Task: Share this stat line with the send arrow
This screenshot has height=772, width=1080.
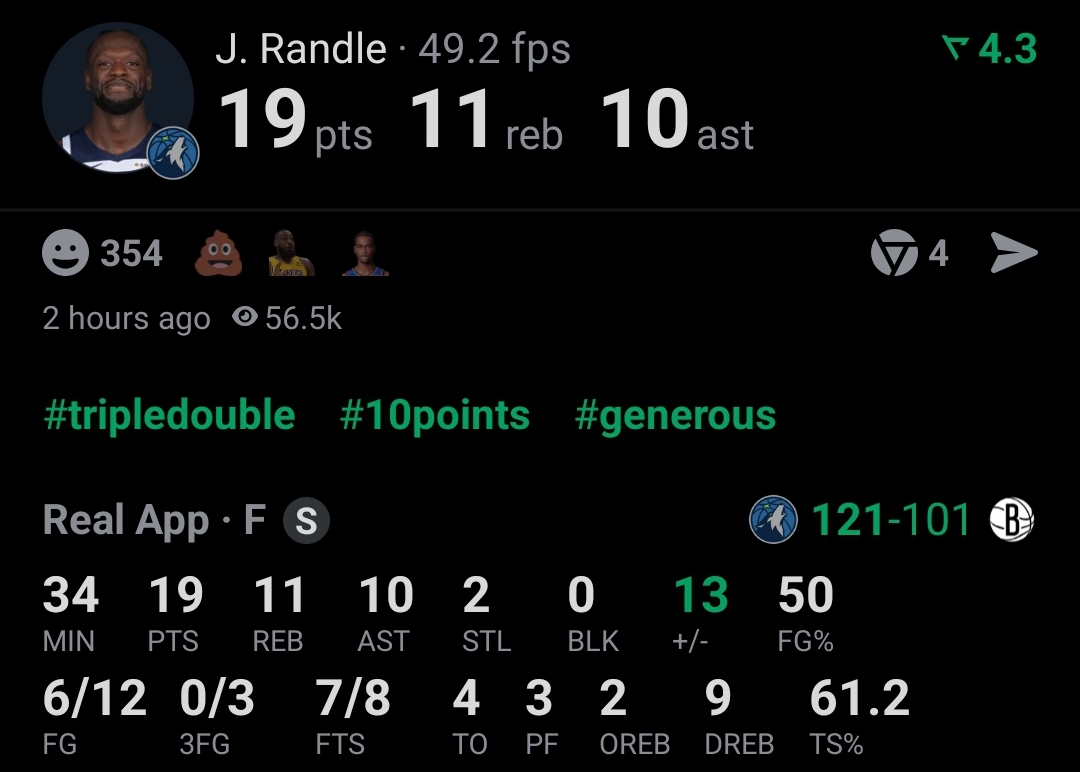Action: tap(1014, 253)
